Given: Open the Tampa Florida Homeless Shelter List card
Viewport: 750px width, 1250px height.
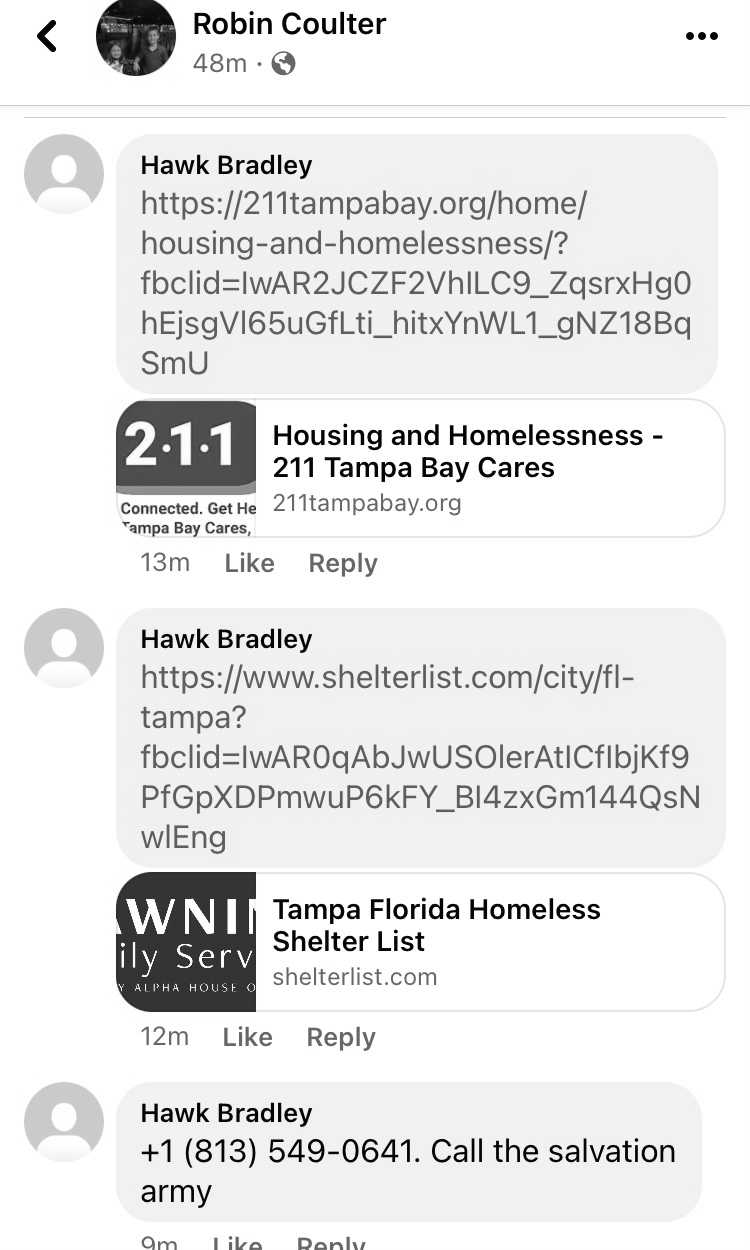Looking at the screenshot, I should (x=420, y=942).
